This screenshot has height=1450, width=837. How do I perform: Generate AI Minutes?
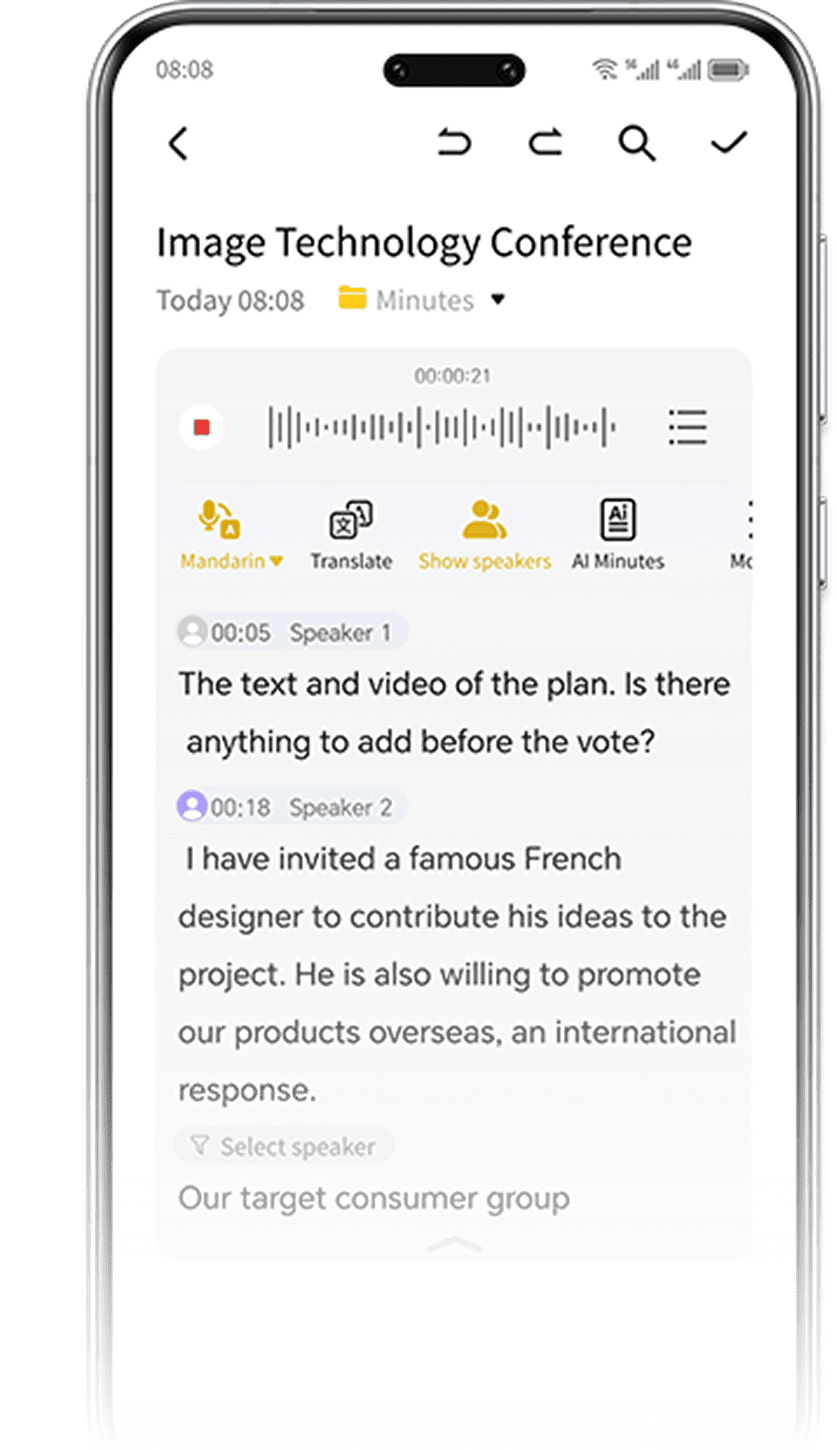(x=618, y=537)
